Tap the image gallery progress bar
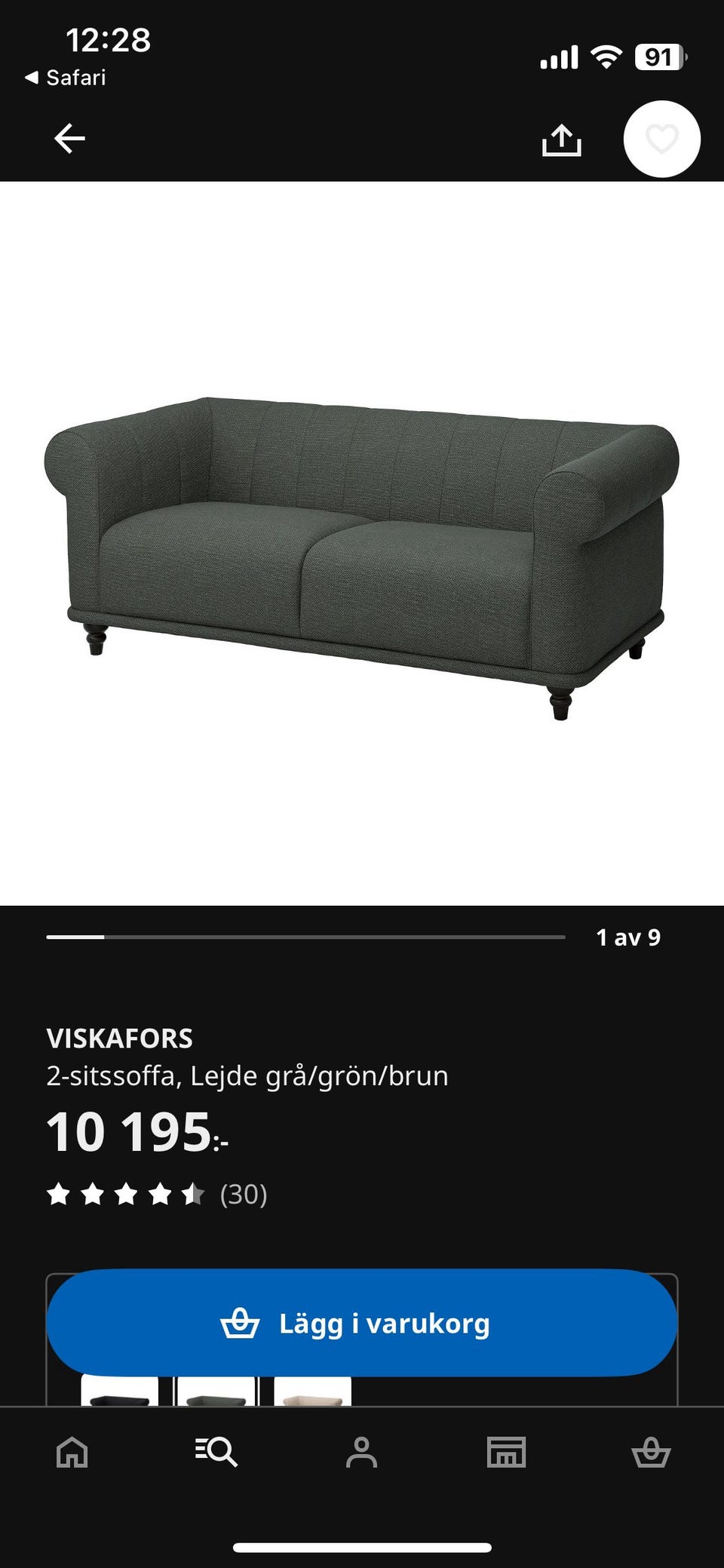The image size is (724, 1568). point(305,937)
